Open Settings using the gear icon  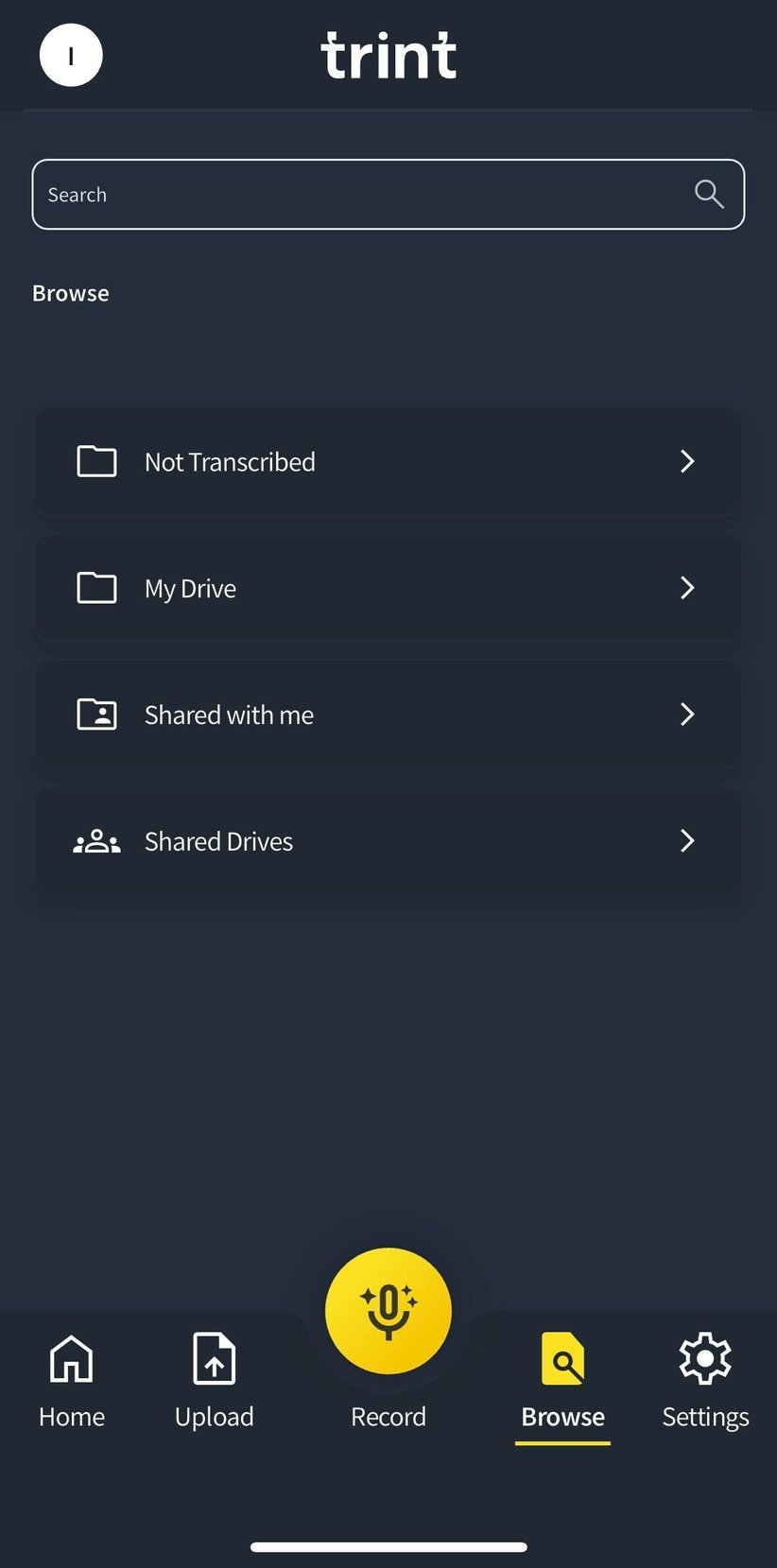(x=705, y=1358)
